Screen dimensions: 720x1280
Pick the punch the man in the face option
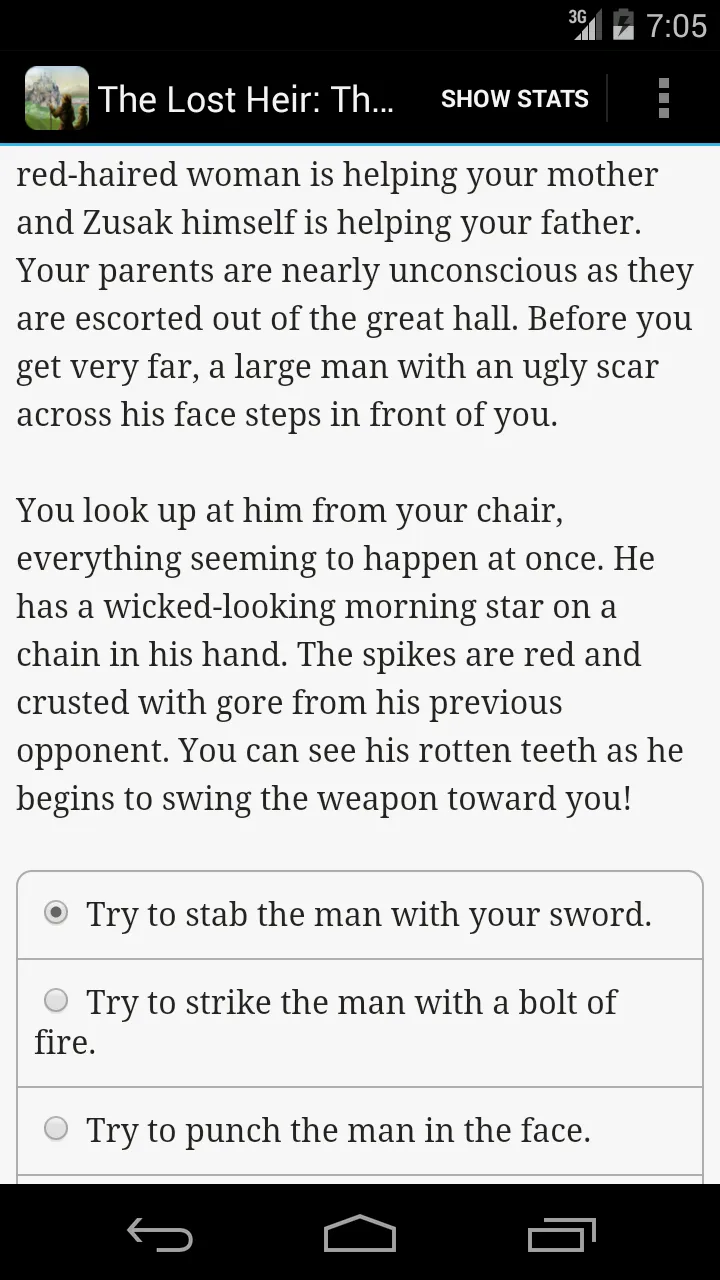click(x=360, y=1131)
